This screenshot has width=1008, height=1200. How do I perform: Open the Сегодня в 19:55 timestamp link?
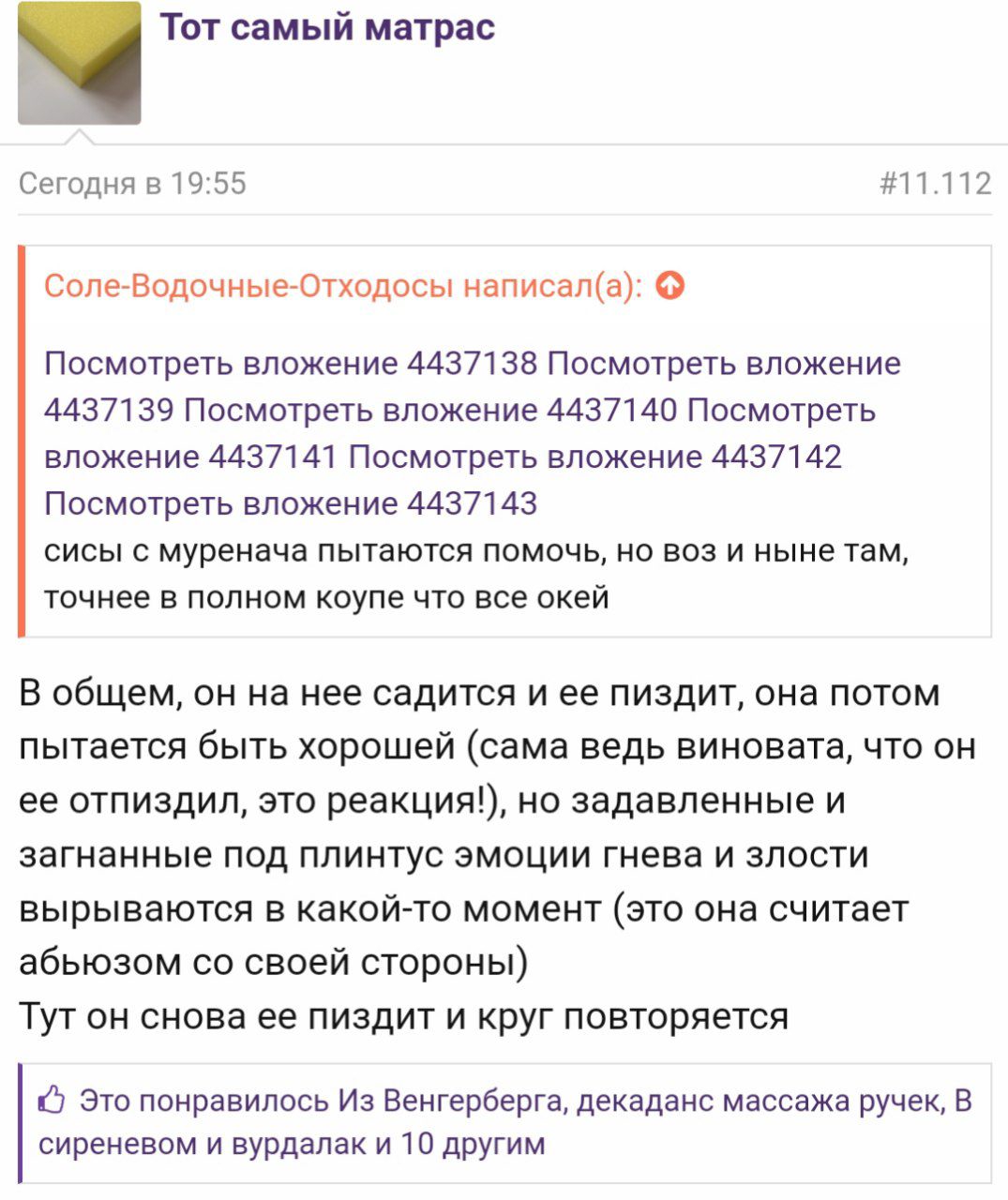[132, 183]
